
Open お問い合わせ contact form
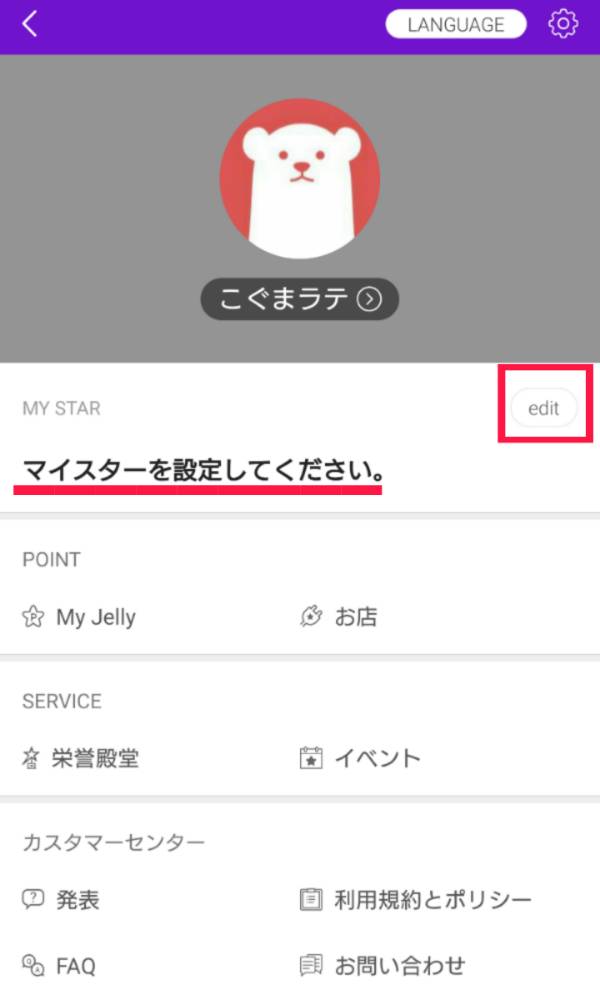(383, 966)
